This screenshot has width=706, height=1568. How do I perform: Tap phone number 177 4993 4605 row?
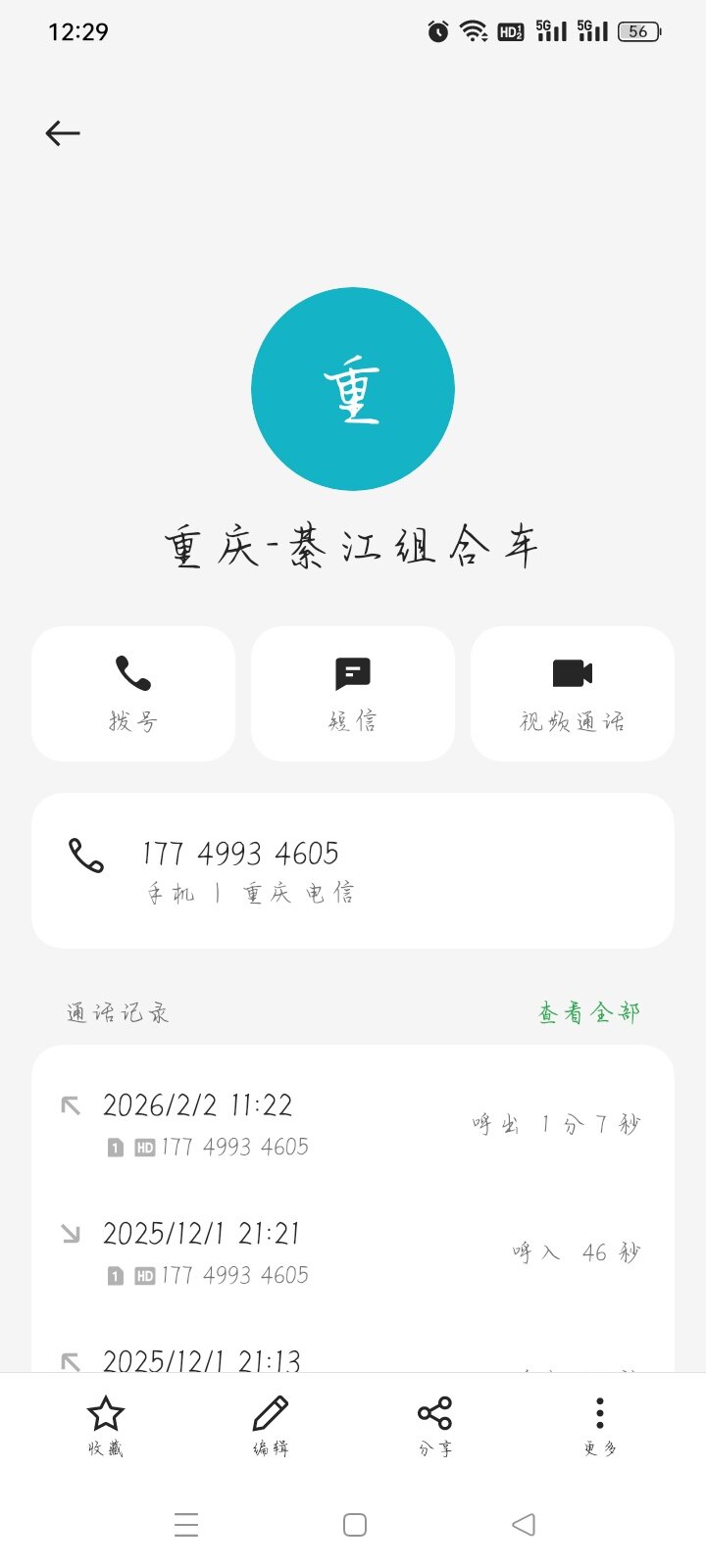pos(353,870)
